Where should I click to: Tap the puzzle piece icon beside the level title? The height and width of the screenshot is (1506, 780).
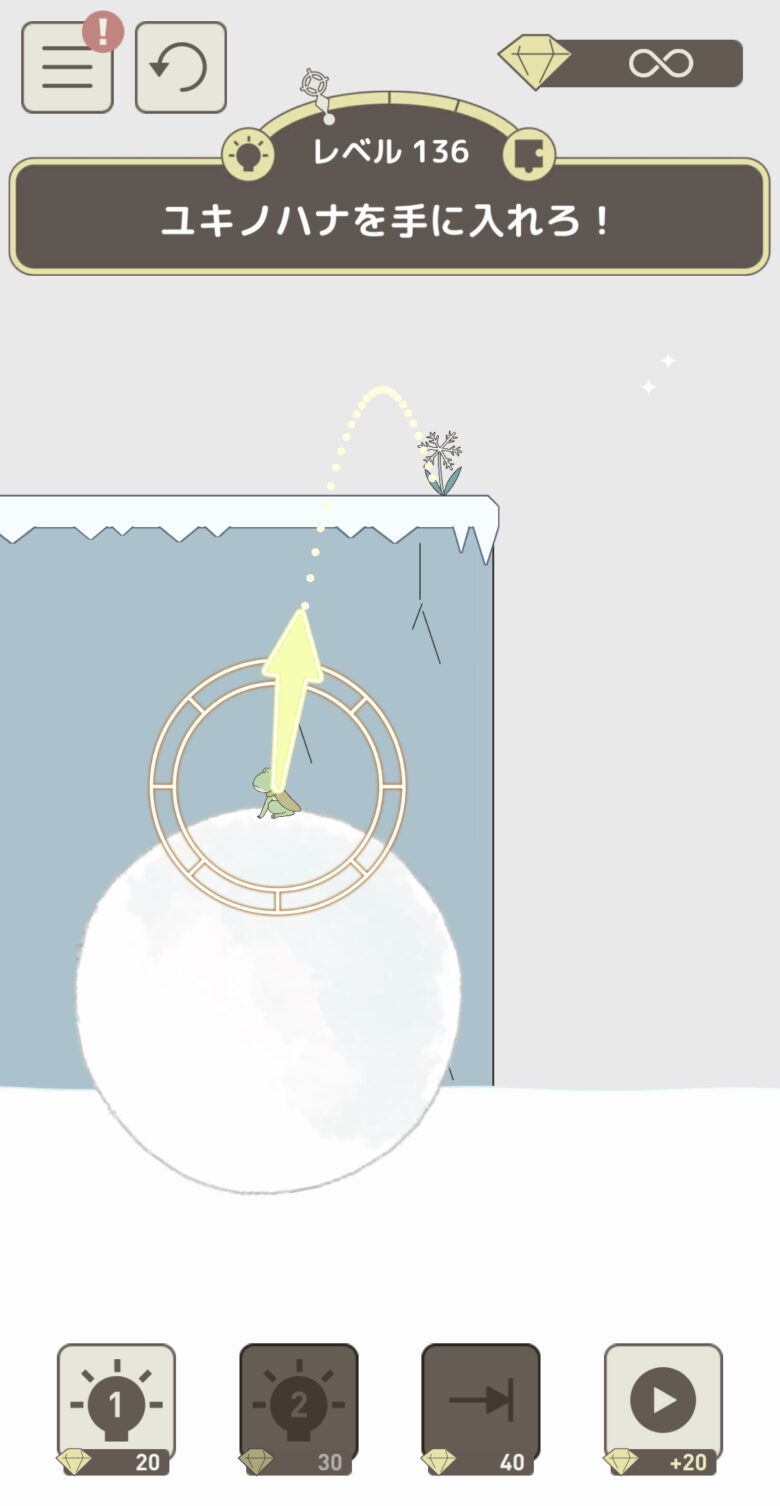(528, 155)
